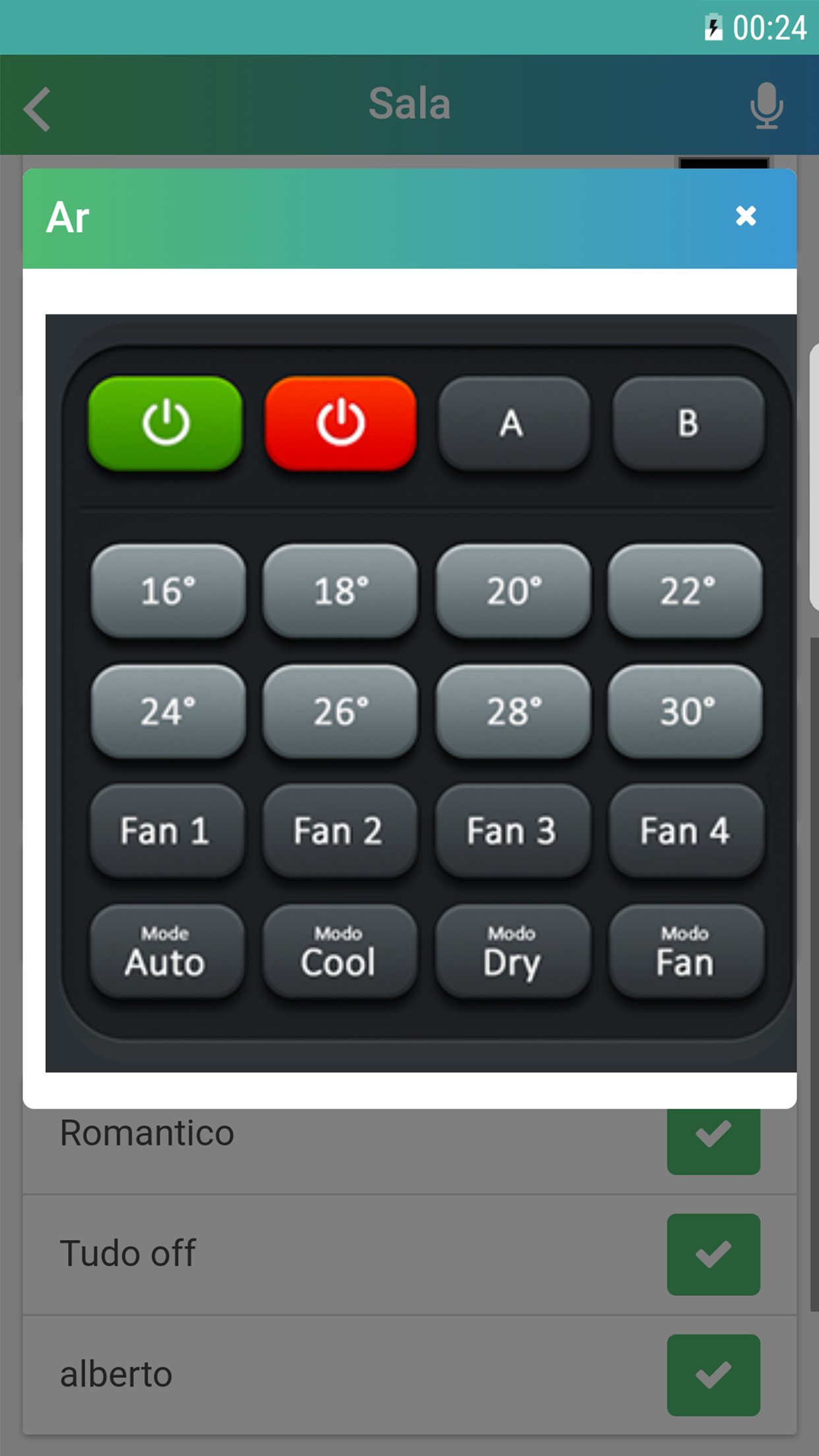This screenshot has height=1456, width=819.
Task: Turn on the air conditioner with green power button
Action: click(x=166, y=423)
